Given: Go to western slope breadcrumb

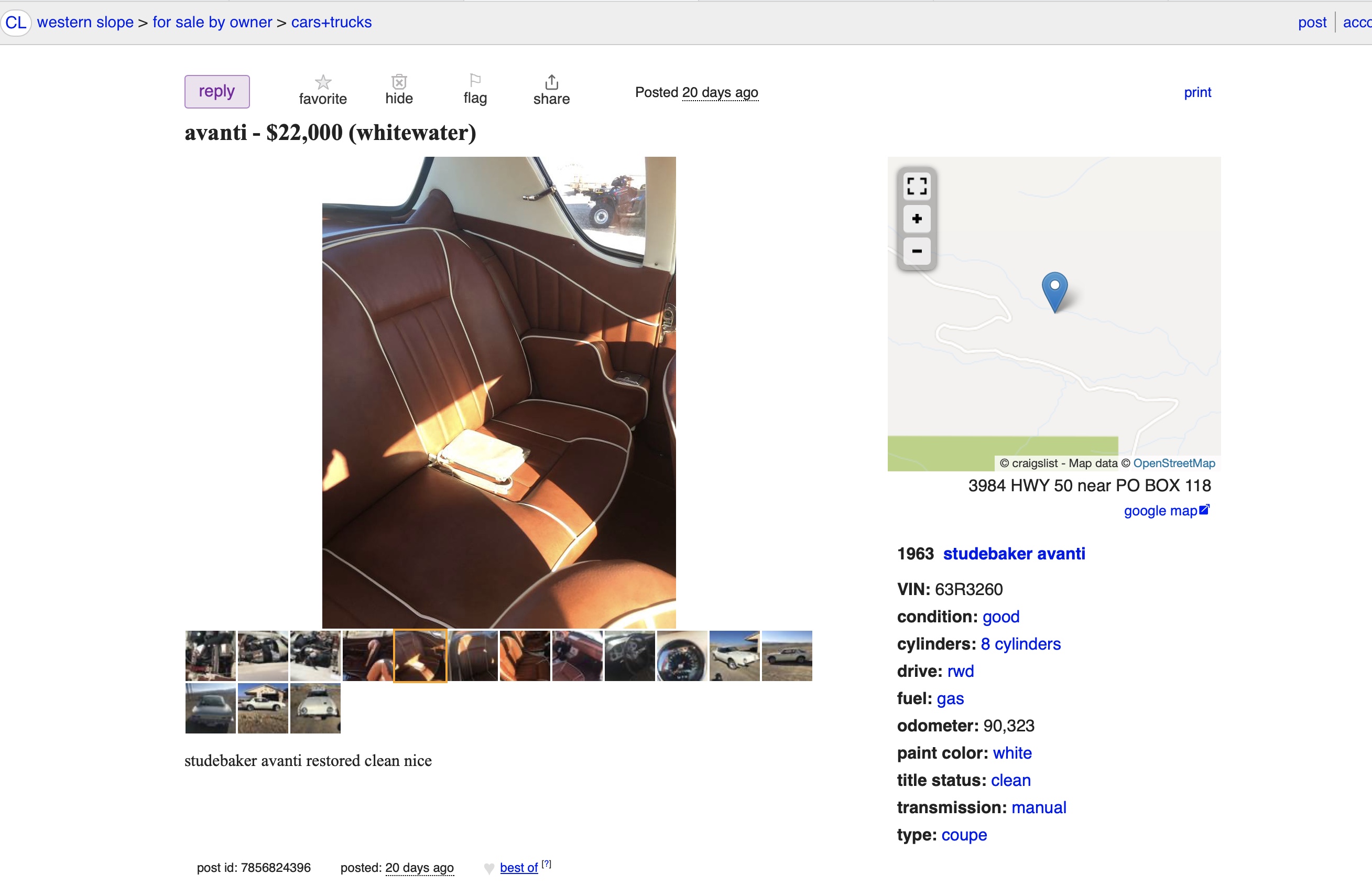Looking at the screenshot, I should 85,23.
